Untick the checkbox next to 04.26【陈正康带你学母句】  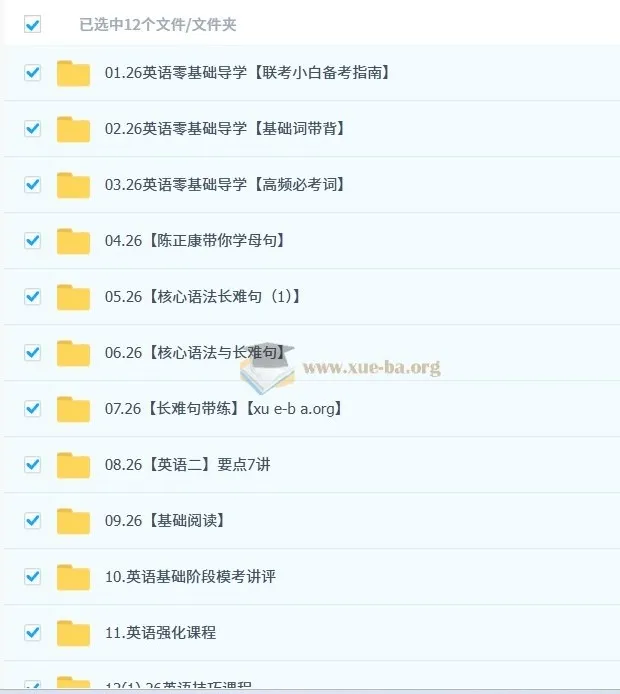32,241
